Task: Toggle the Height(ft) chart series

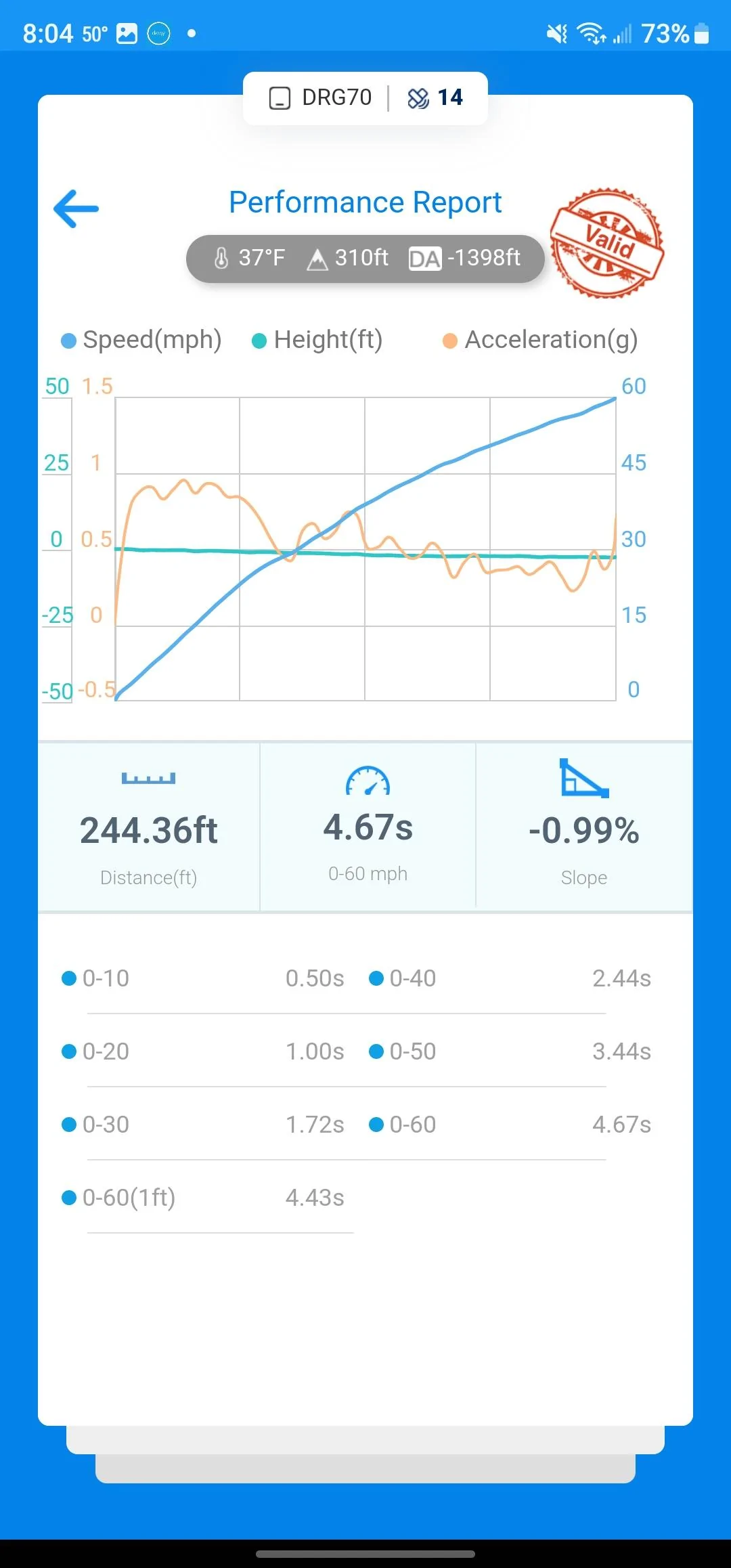Action: (x=317, y=340)
